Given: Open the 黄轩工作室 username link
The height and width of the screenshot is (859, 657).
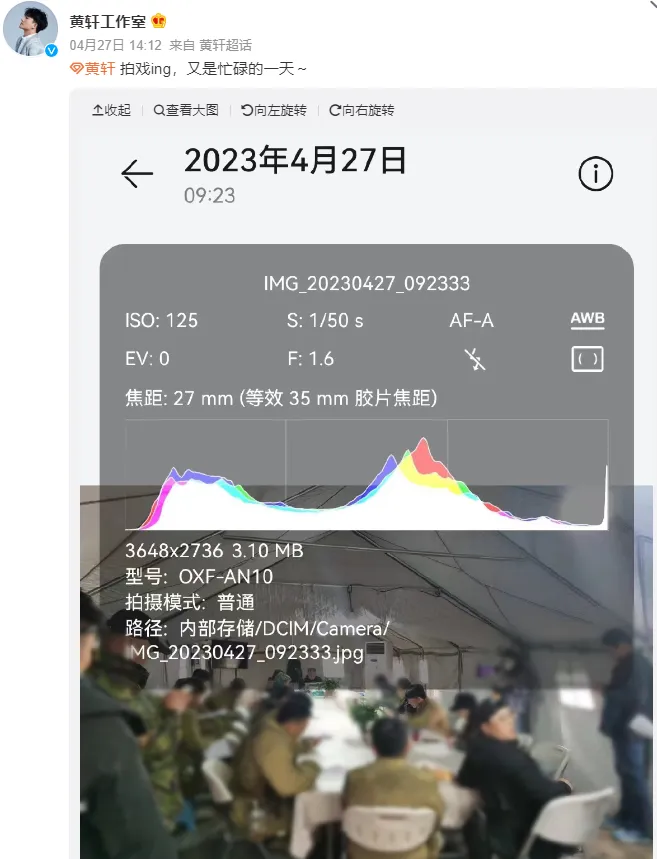Looking at the screenshot, I should (107, 21).
